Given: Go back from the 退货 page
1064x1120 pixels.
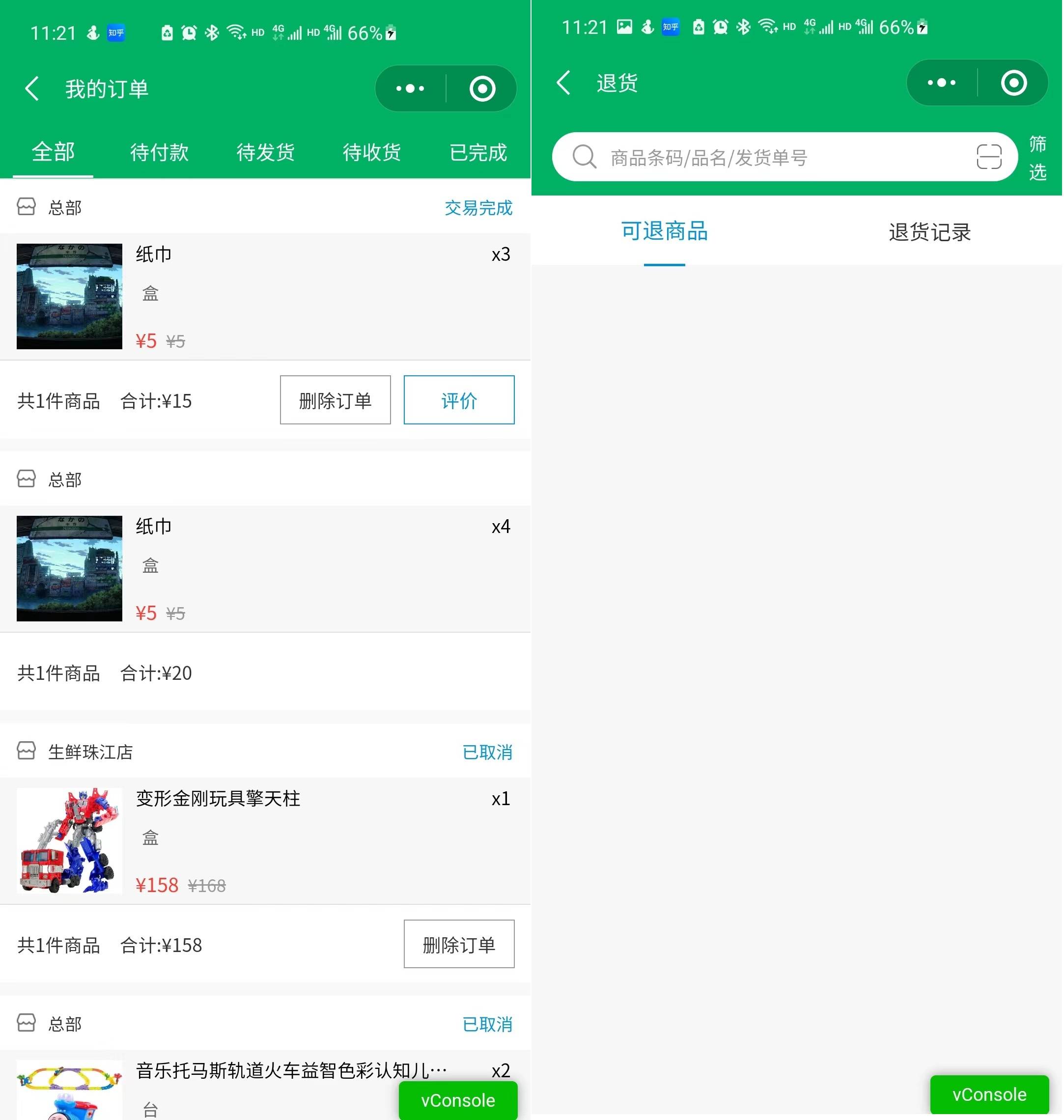Looking at the screenshot, I should pos(563,83).
